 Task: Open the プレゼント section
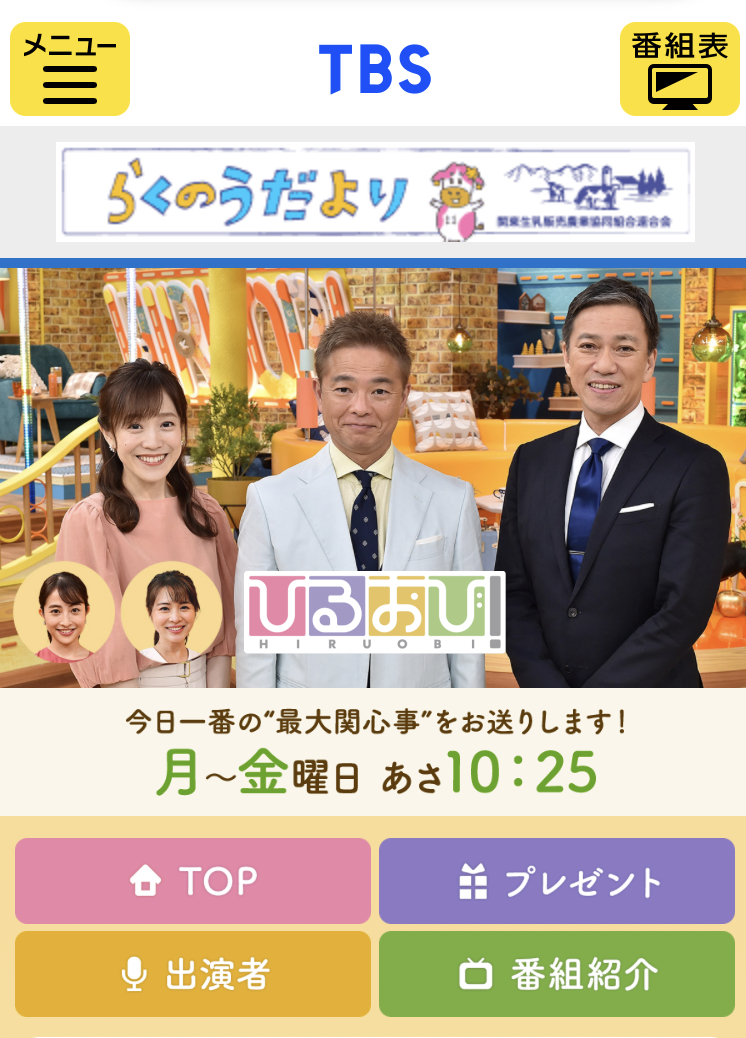click(x=557, y=881)
